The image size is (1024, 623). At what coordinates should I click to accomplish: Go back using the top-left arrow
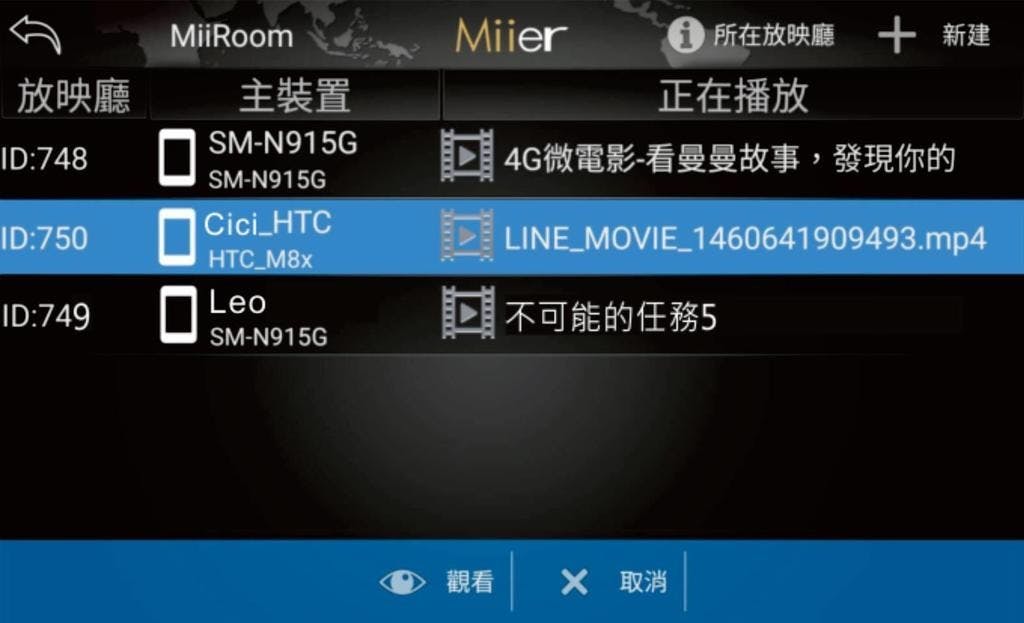point(36,35)
